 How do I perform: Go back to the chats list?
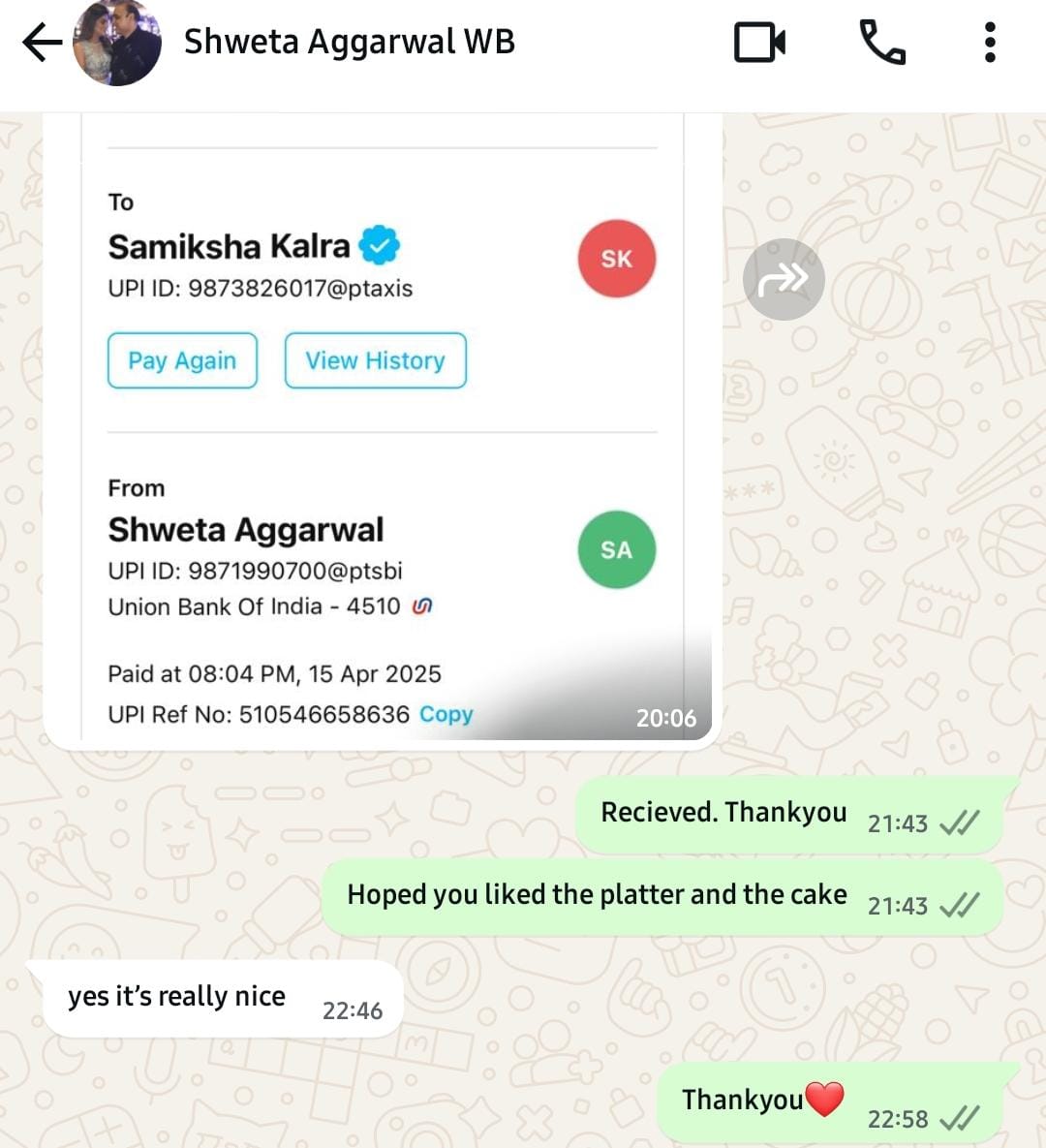point(41,43)
